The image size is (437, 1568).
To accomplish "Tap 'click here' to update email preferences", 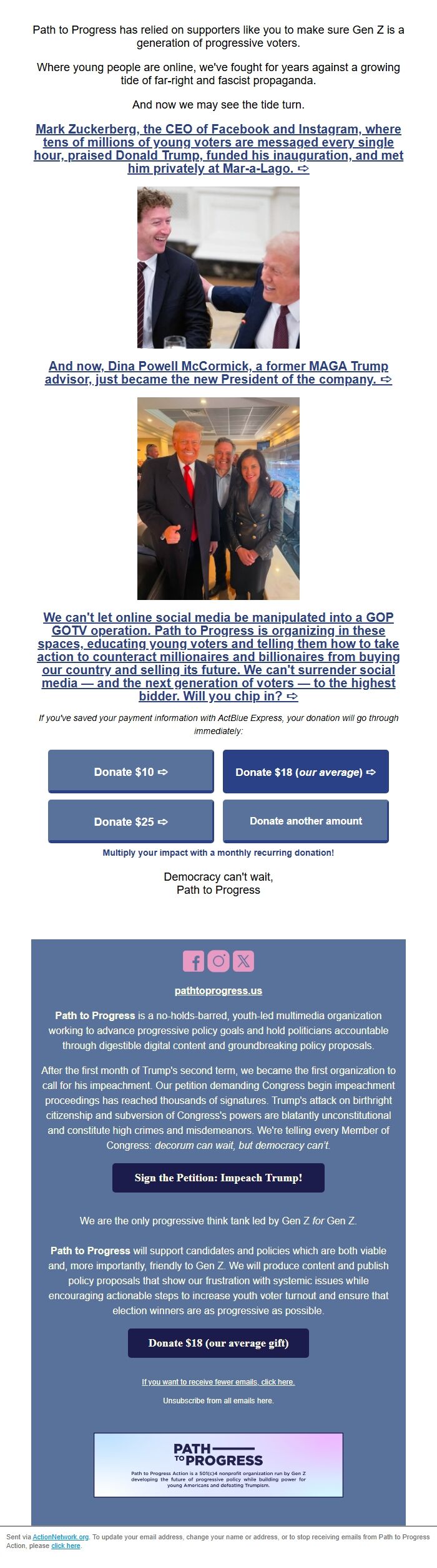I will (66, 1546).
